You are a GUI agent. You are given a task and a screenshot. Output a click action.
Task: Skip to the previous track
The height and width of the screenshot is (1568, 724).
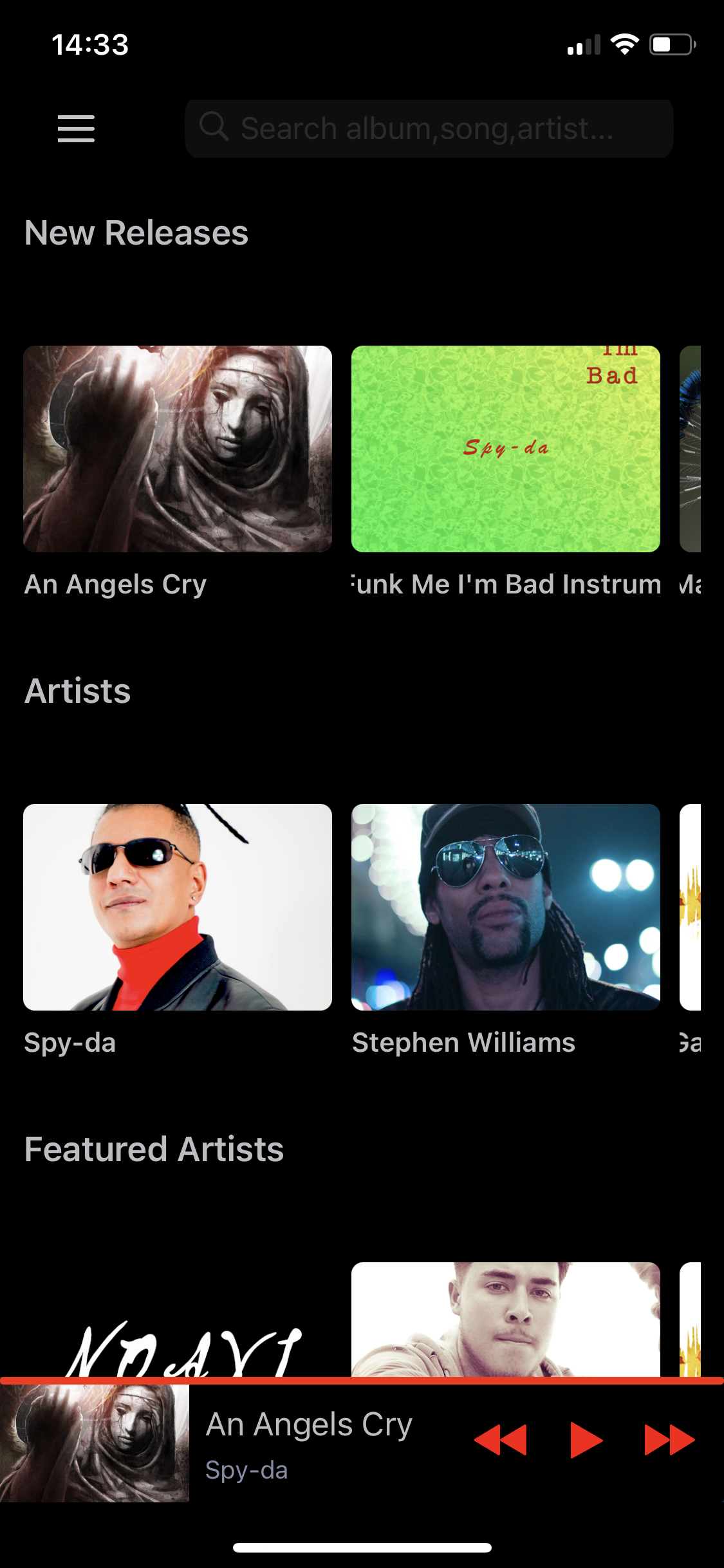tap(501, 1440)
